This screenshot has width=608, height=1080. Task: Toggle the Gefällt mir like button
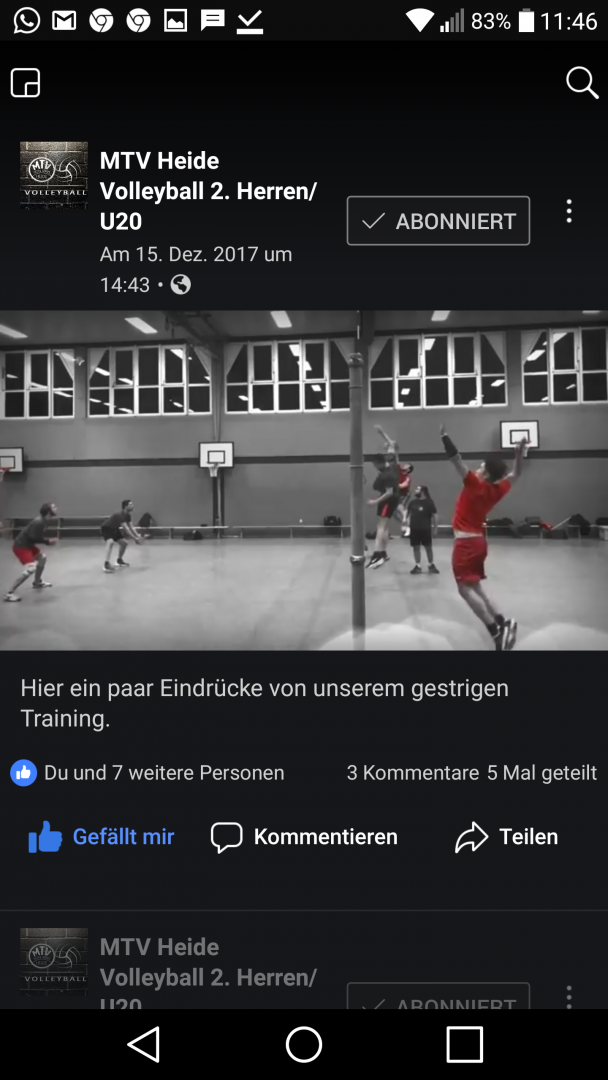pyautogui.click(x=101, y=837)
